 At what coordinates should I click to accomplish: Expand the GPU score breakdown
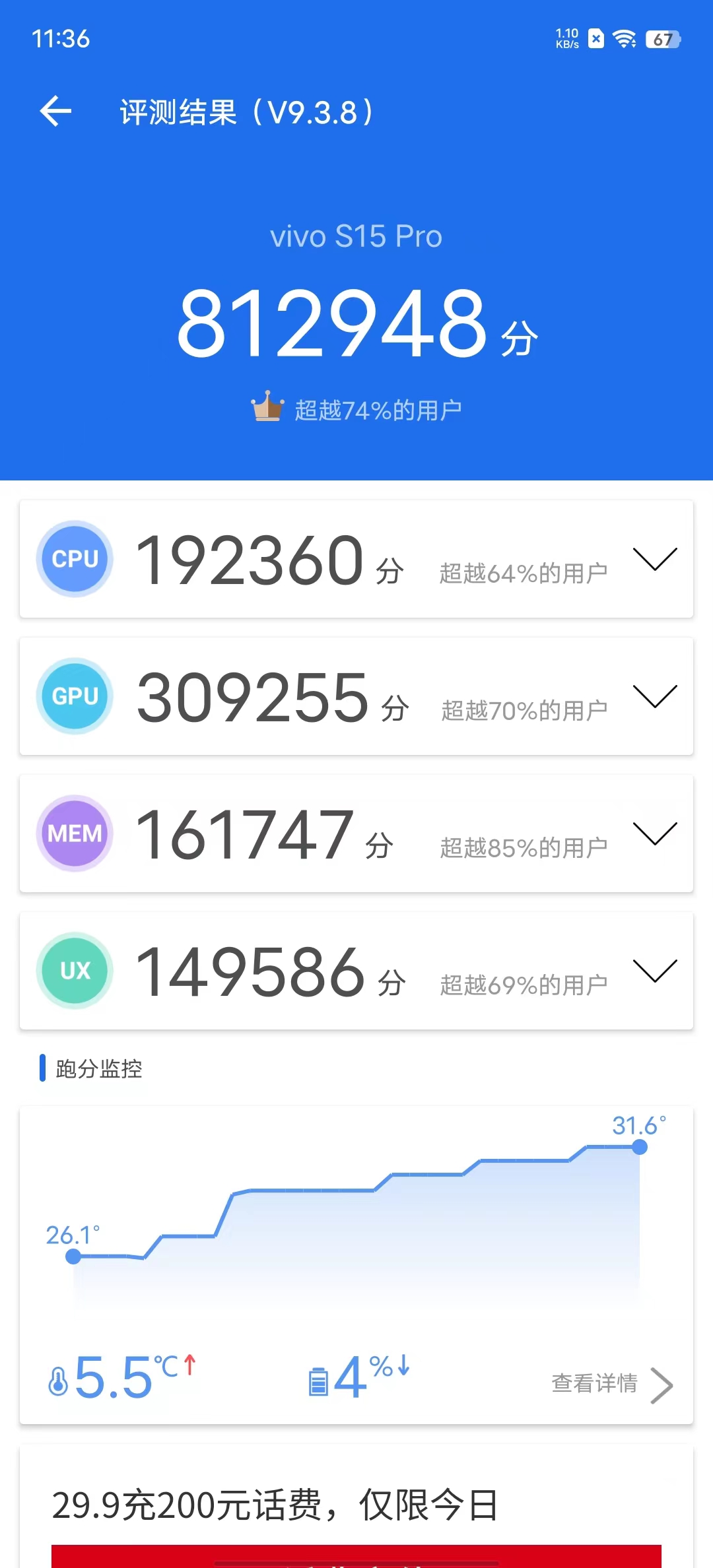click(654, 696)
